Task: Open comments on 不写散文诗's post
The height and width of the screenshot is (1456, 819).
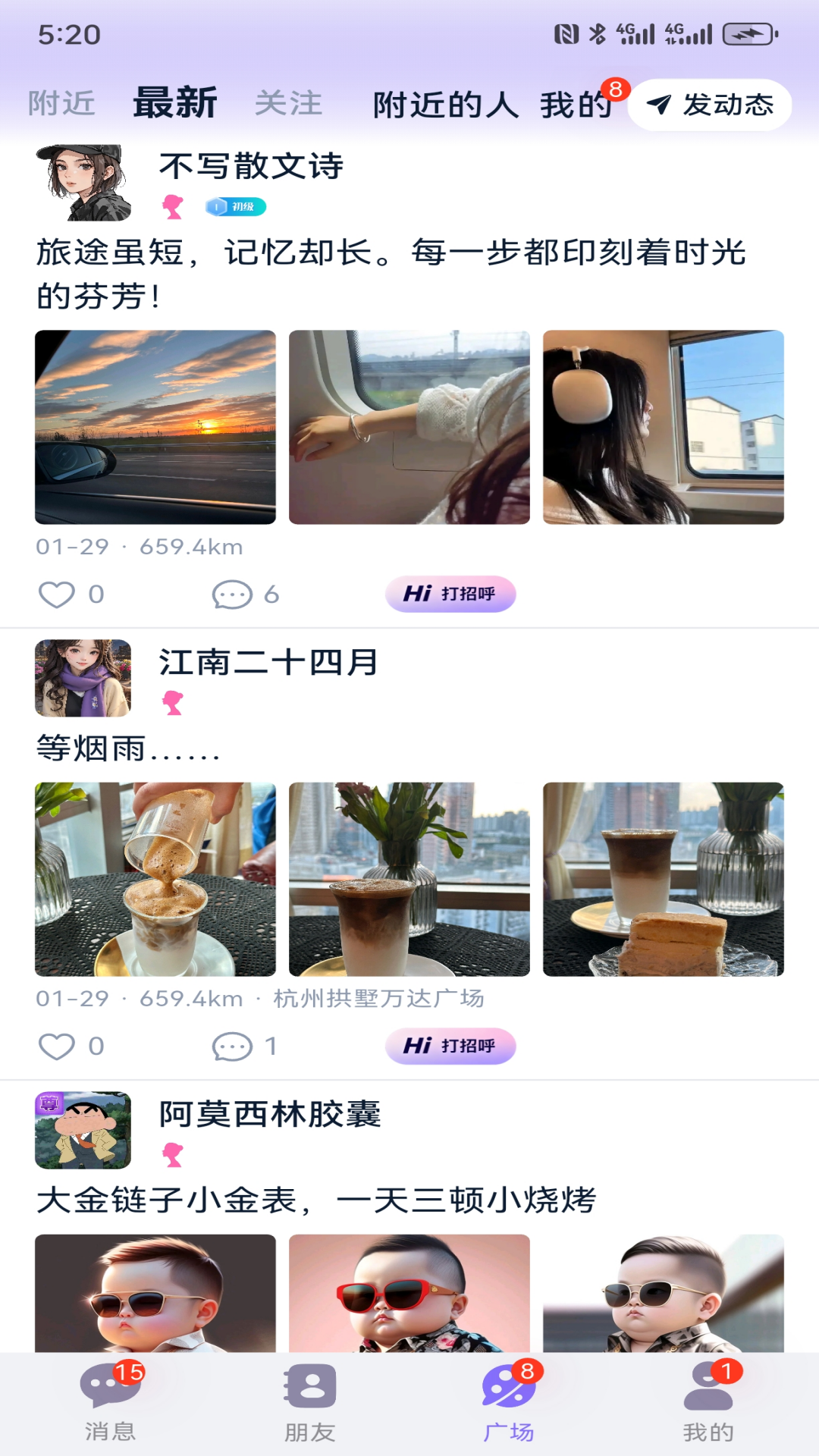Action: [232, 595]
